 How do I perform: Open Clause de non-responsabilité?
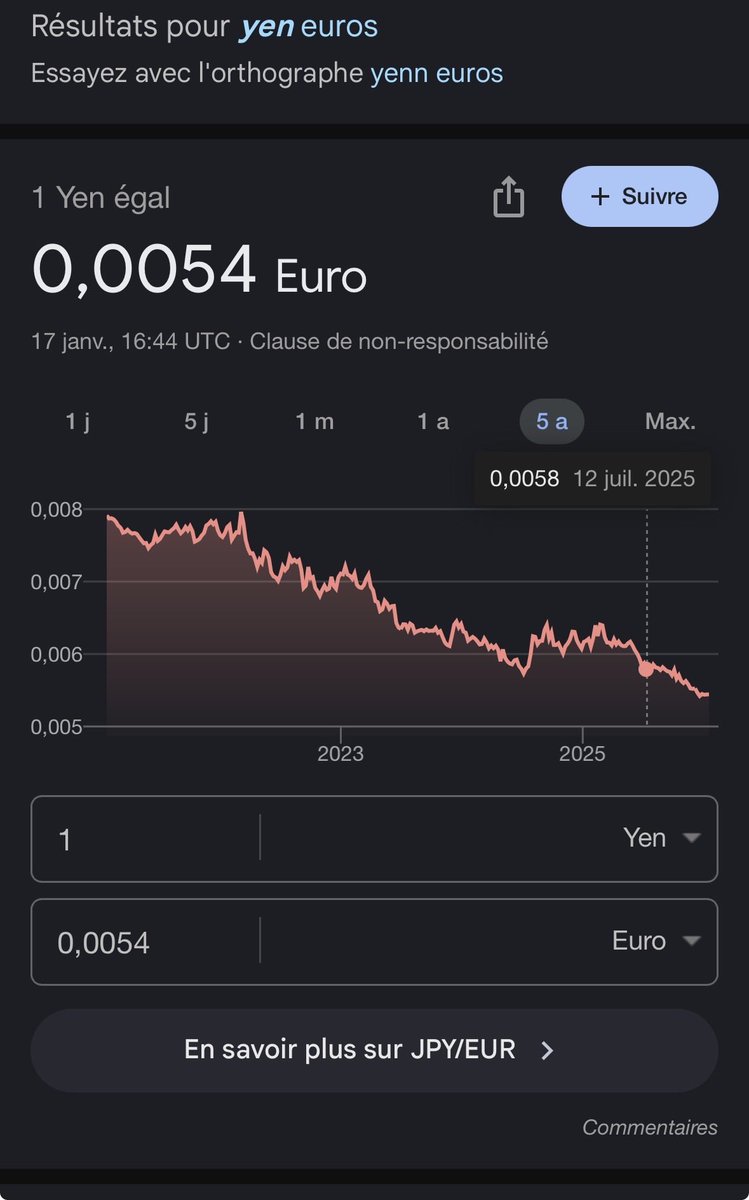399,341
